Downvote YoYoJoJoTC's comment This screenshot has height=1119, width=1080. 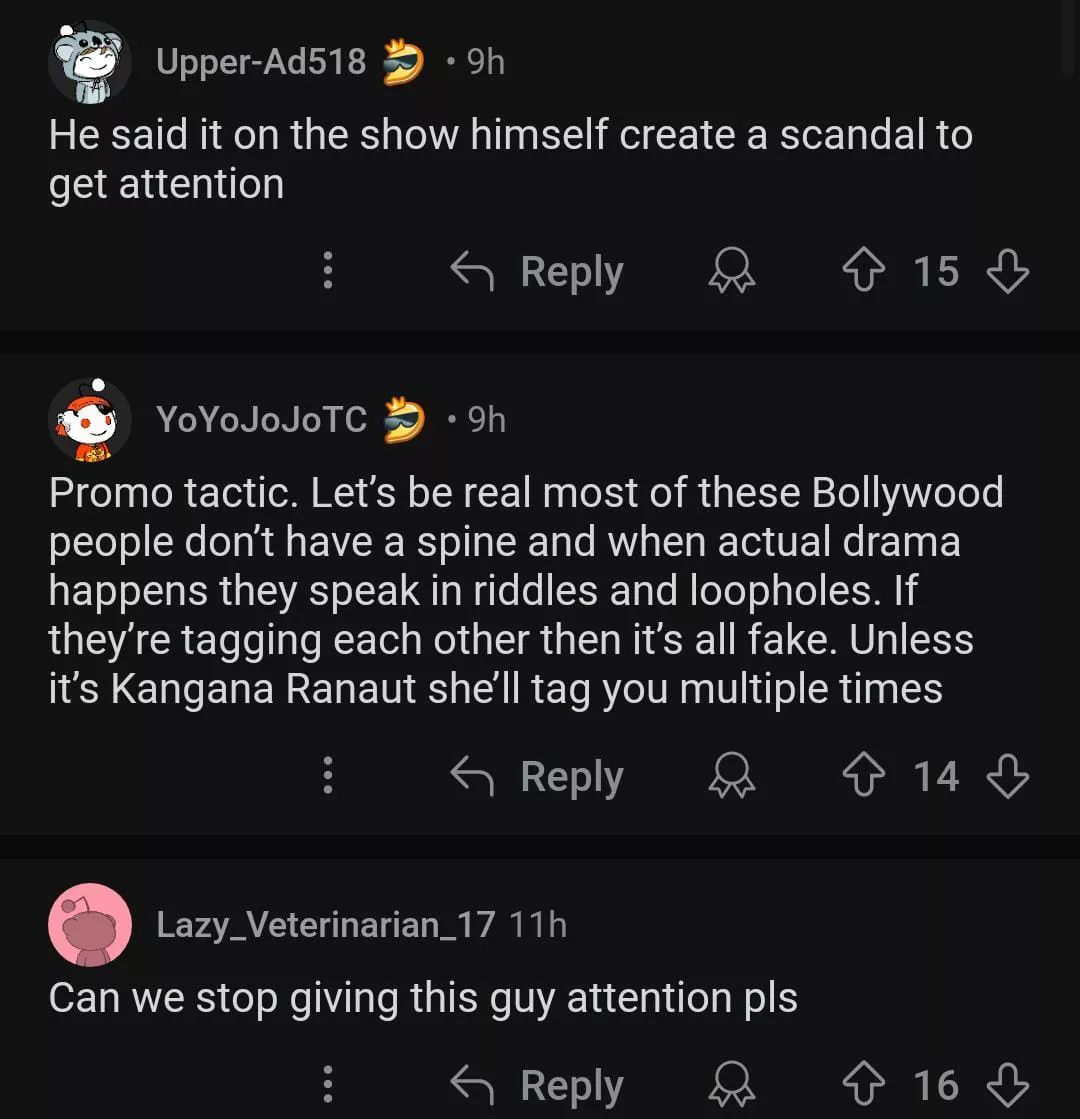(x=1007, y=776)
